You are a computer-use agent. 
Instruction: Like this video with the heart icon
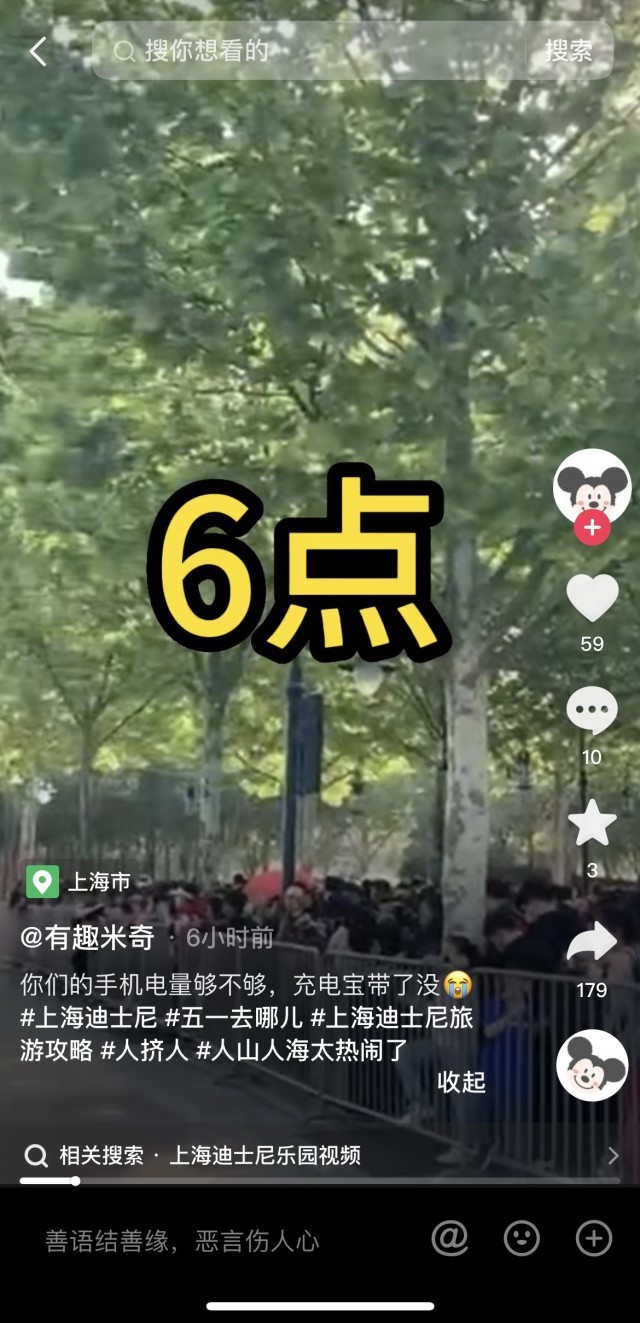pos(592,598)
